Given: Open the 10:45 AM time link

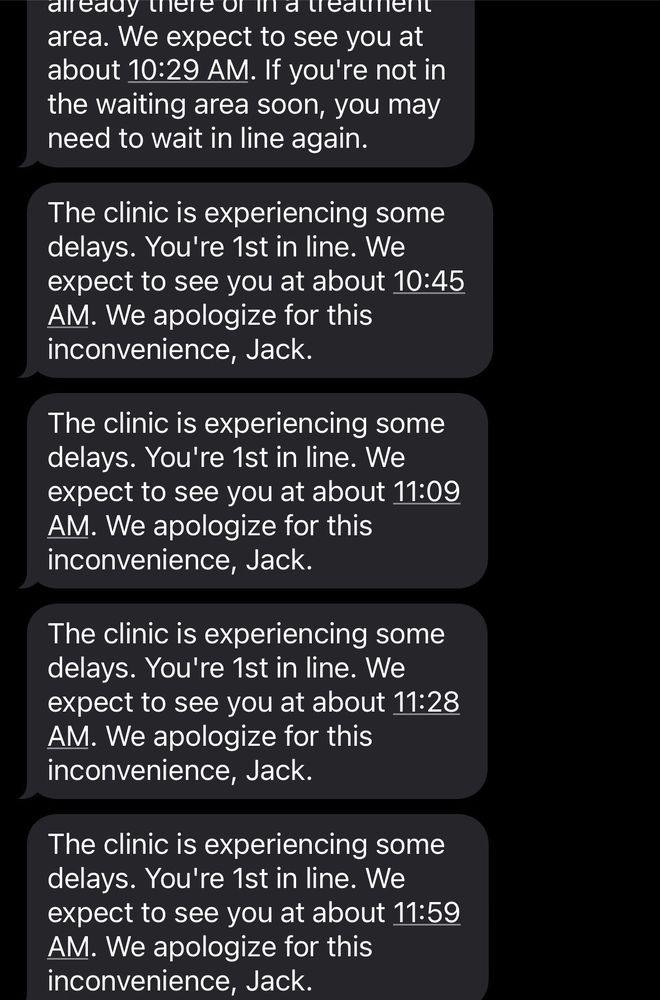Looking at the screenshot, I should pos(429,282).
